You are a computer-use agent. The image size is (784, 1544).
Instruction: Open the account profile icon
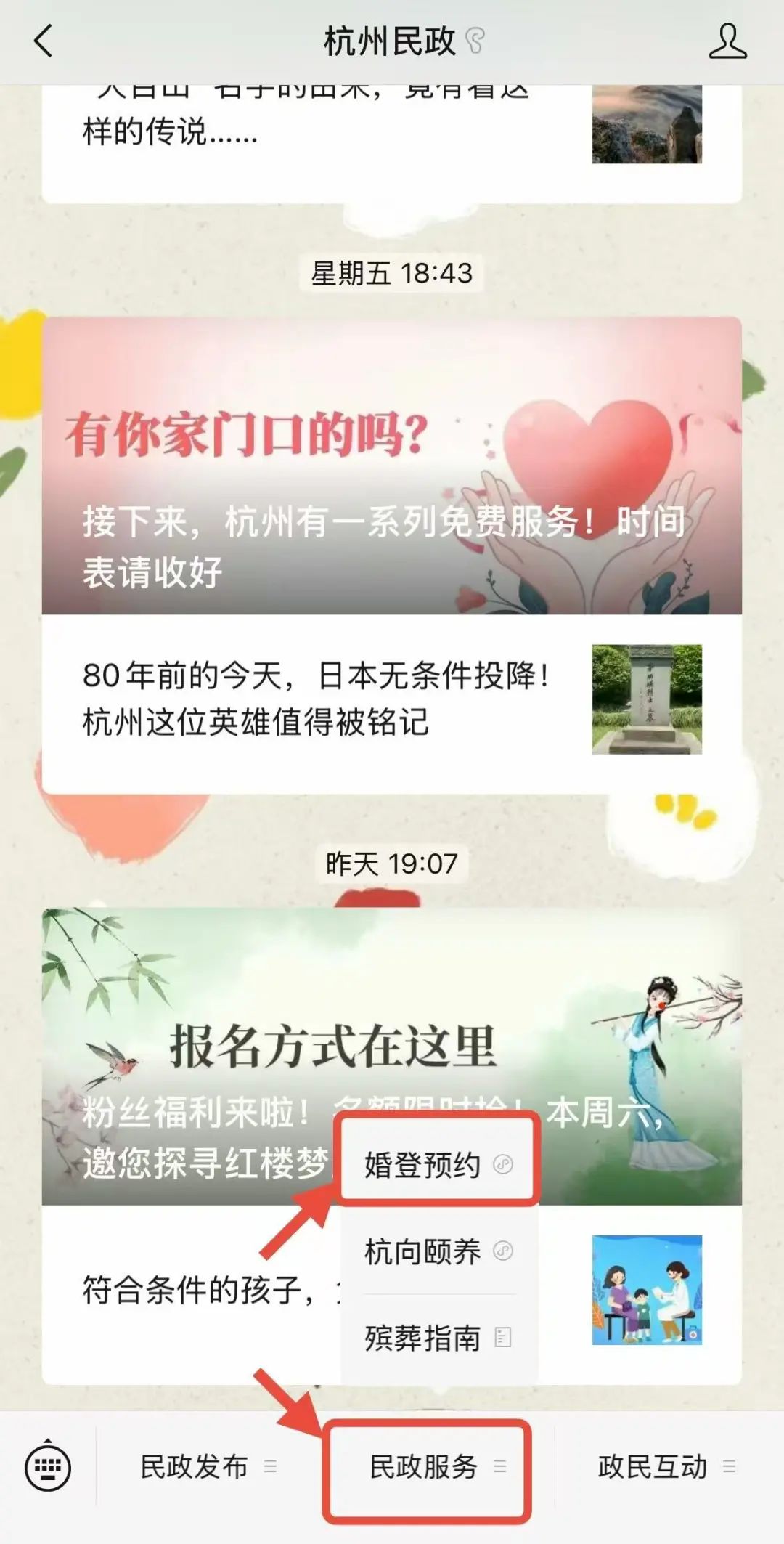point(727,41)
